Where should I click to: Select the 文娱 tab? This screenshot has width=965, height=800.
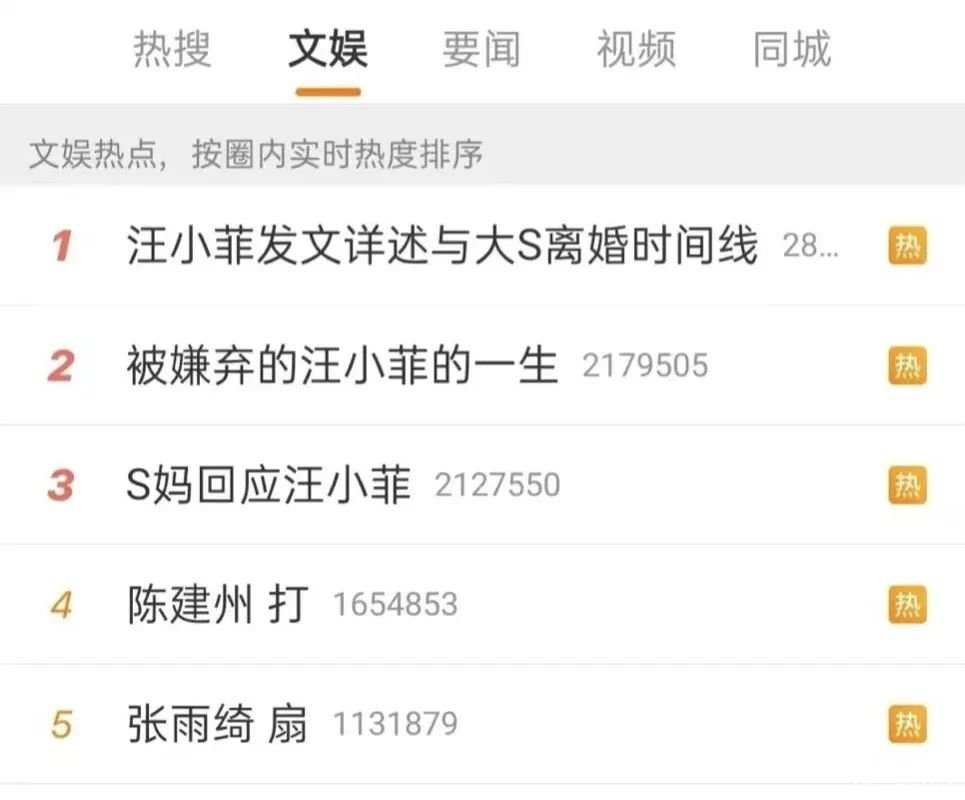click(x=327, y=49)
